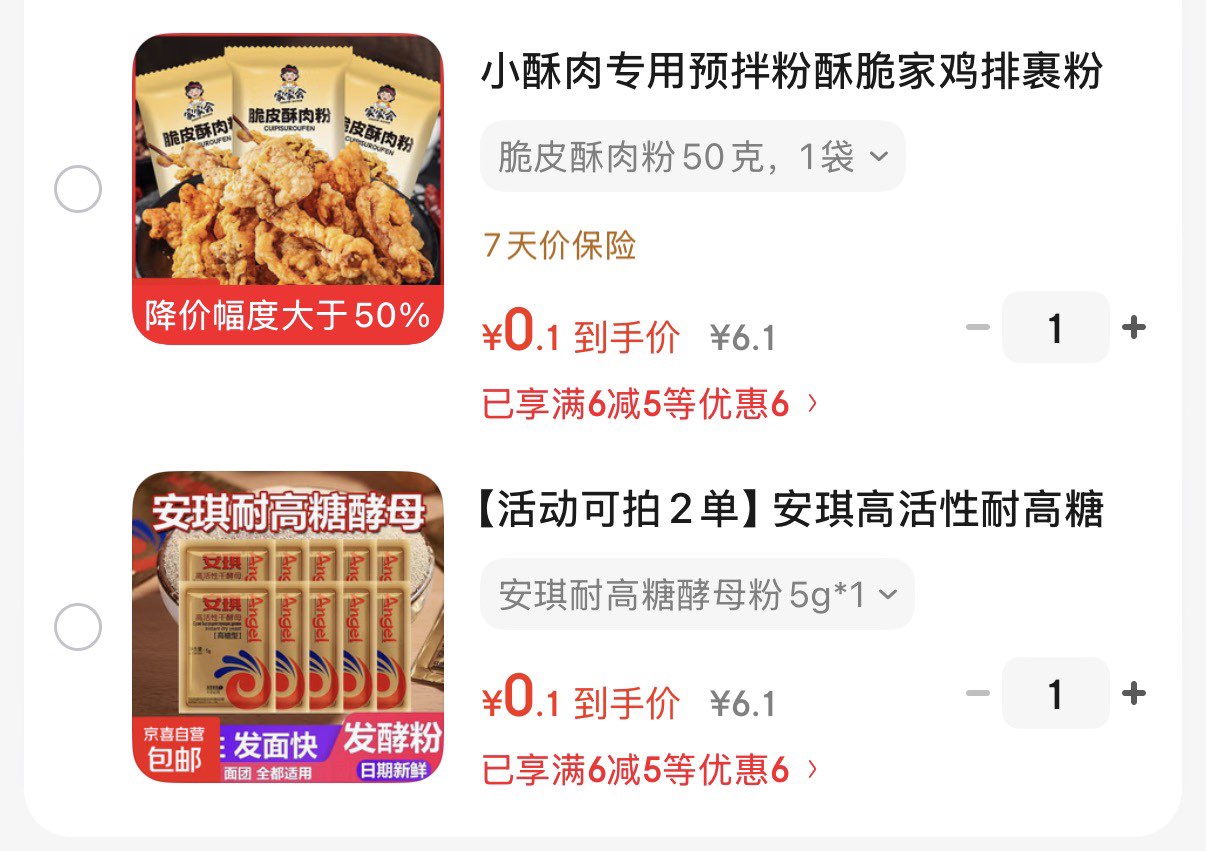Expand the 脆皮酥肉粉50克，1袋 spec dropdown

692,157
